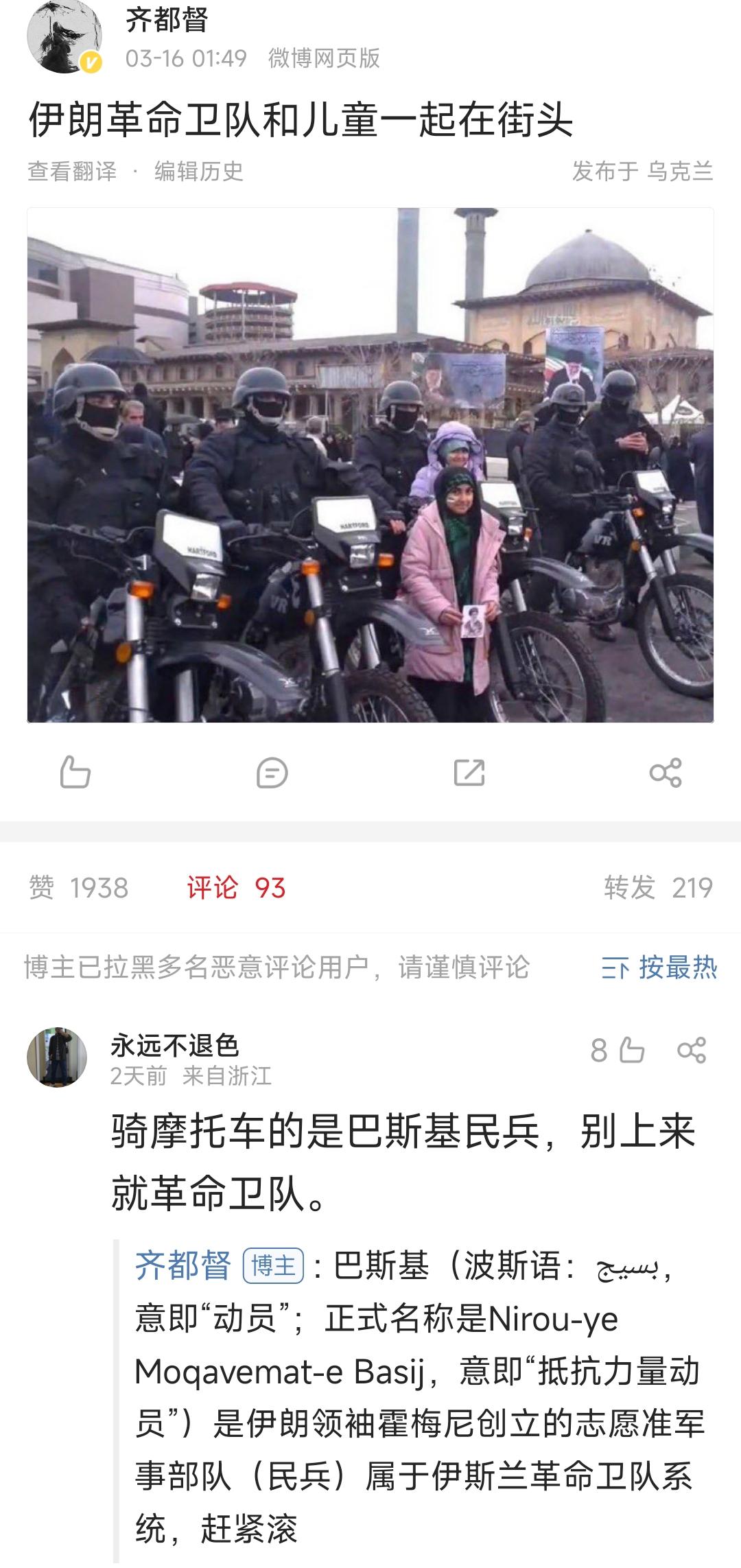Viewport: 741px width, 1568px height.
Task: Open 齐都督's profile avatar
Action: [64, 37]
